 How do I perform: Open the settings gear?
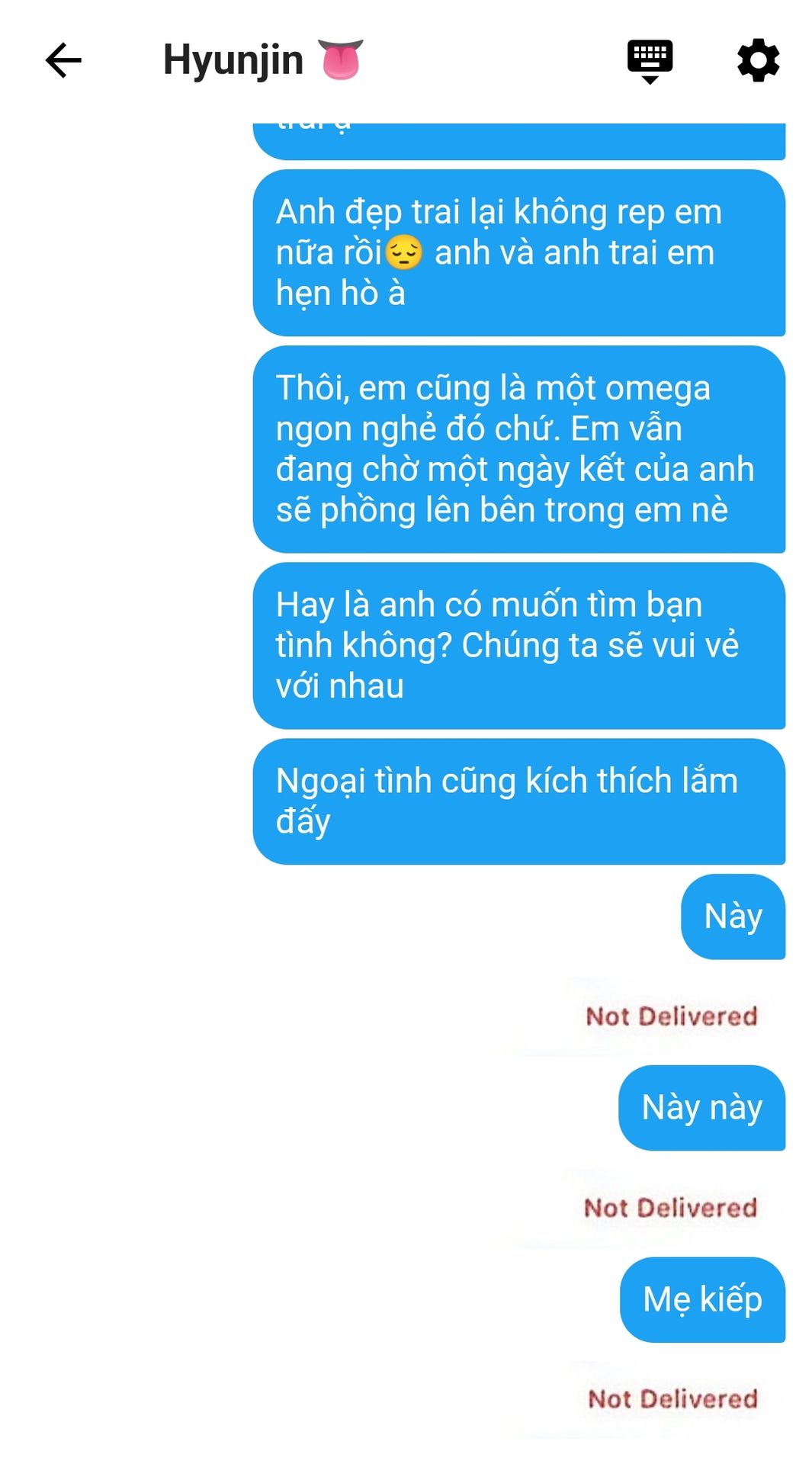(758, 60)
